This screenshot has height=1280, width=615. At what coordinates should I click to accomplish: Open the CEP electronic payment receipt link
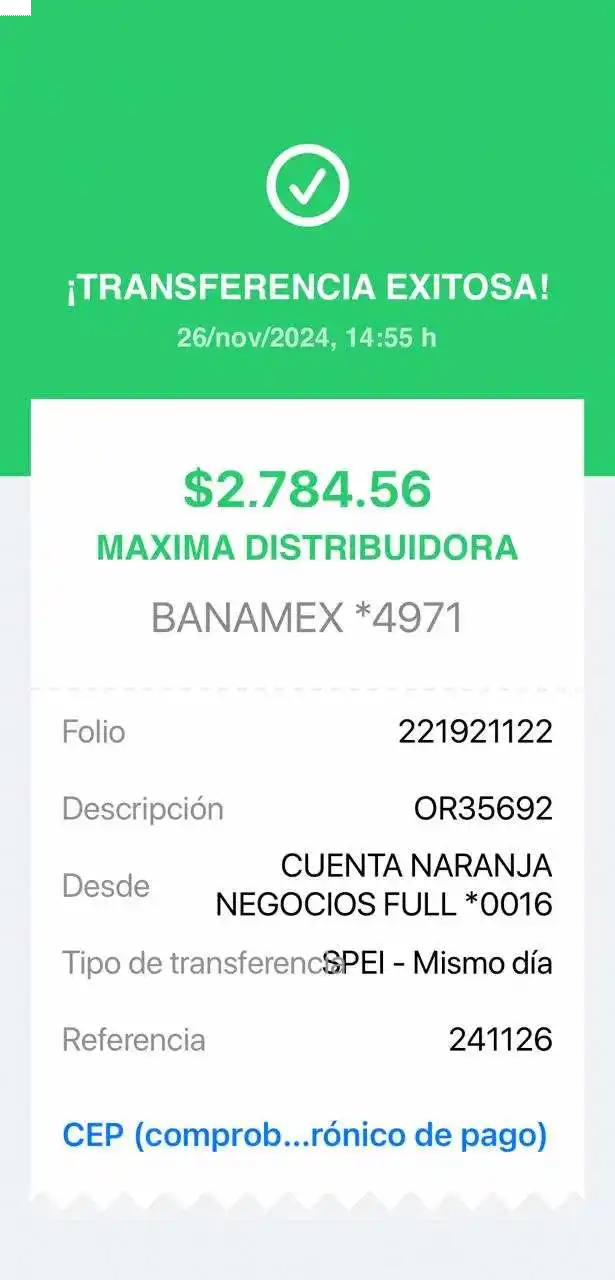click(304, 1135)
